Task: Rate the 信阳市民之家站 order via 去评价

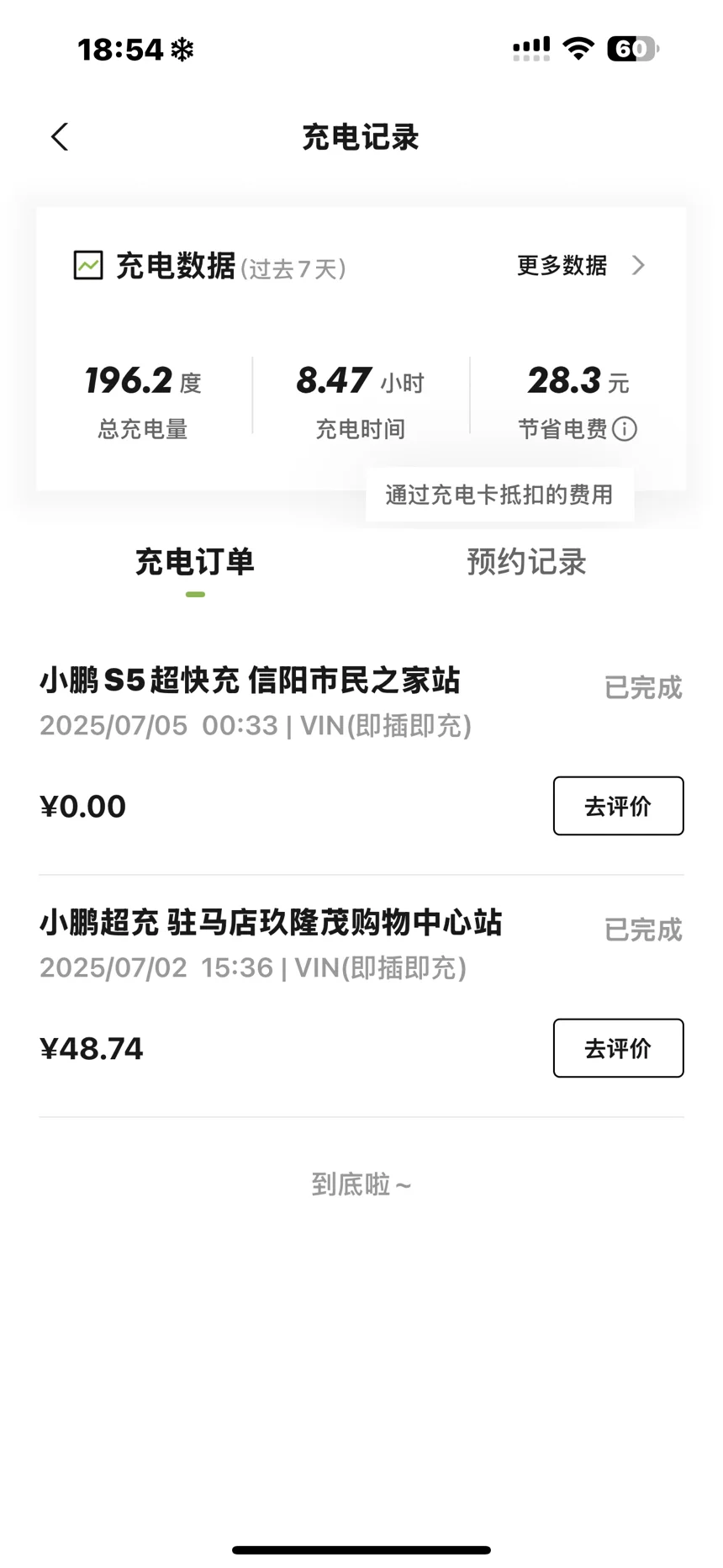Action: pos(618,806)
